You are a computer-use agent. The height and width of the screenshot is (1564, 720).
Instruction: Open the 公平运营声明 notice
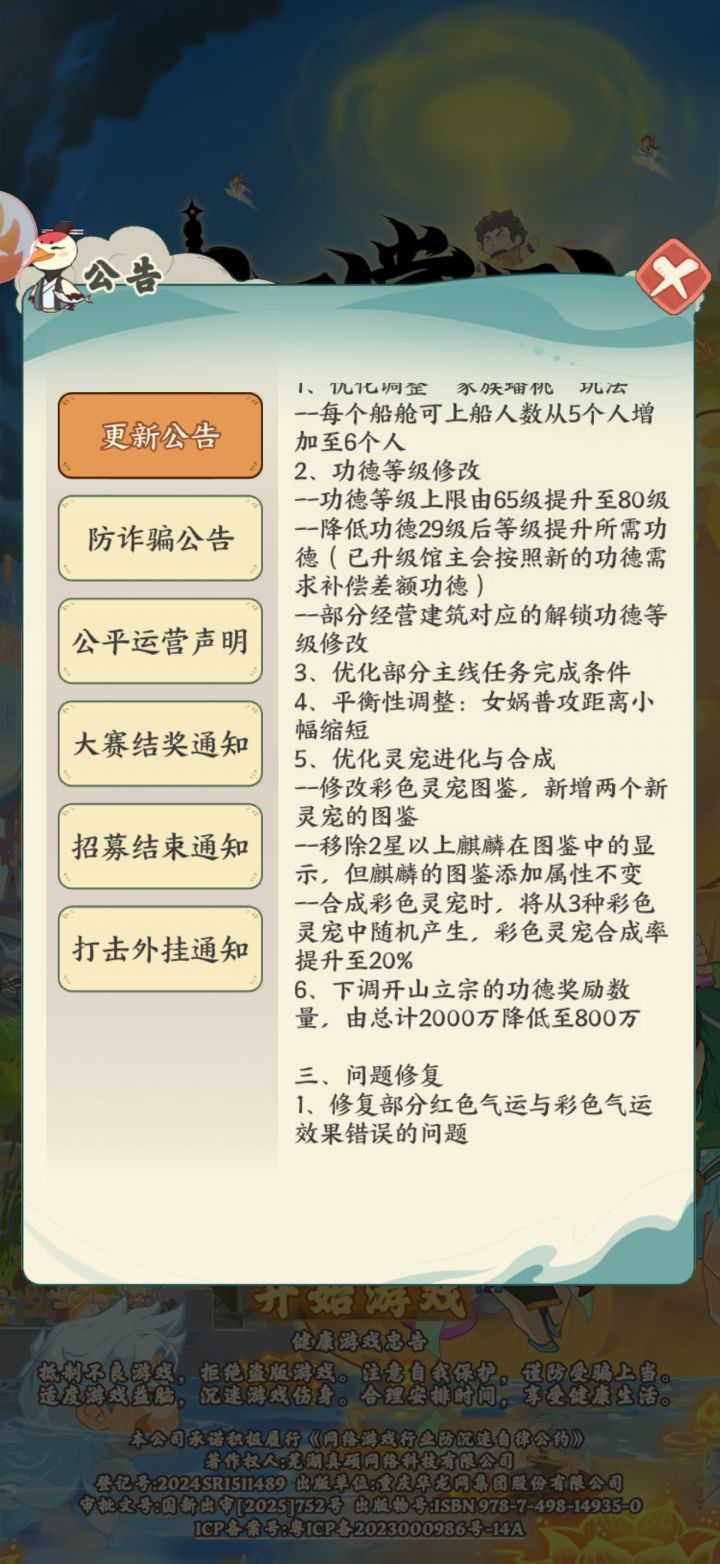(161, 640)
